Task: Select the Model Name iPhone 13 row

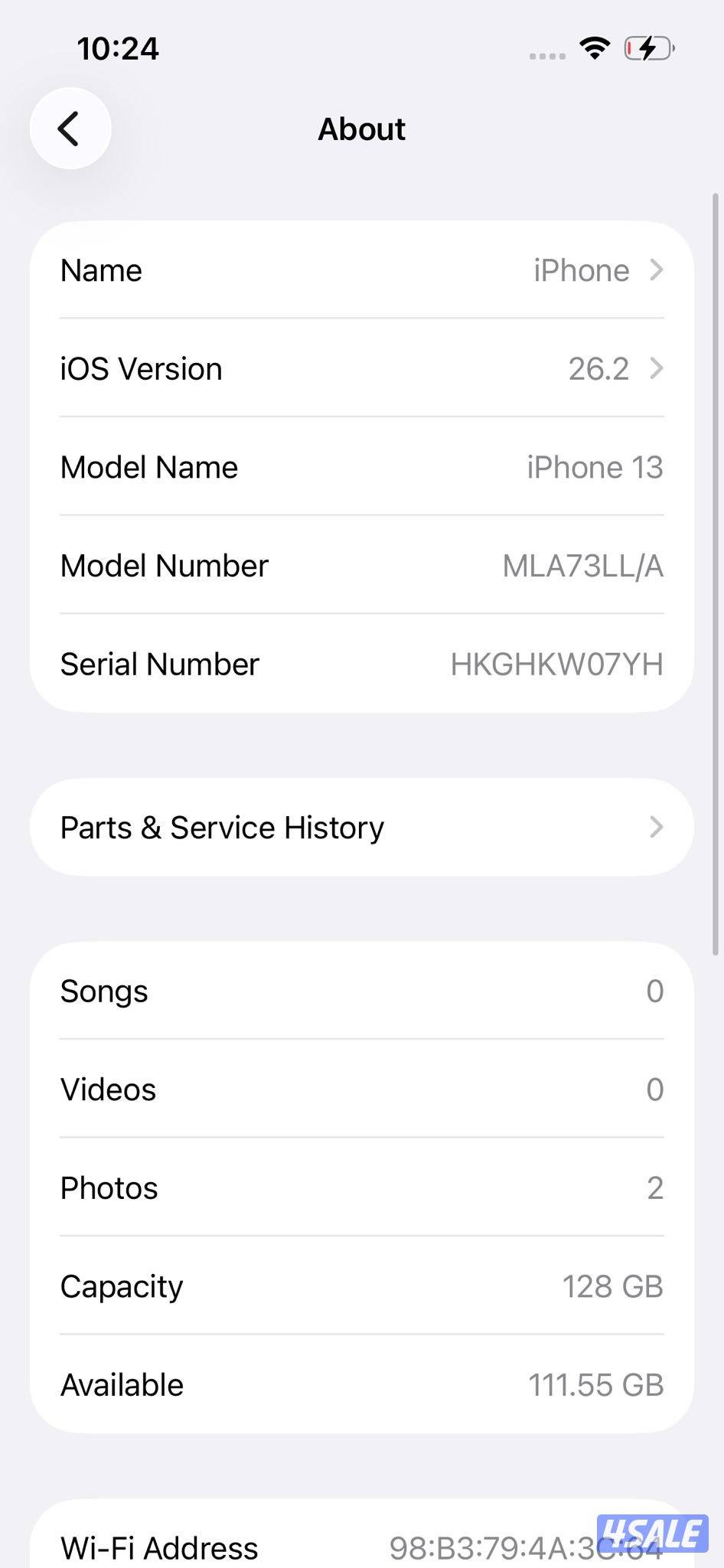Action: point(362,467)
